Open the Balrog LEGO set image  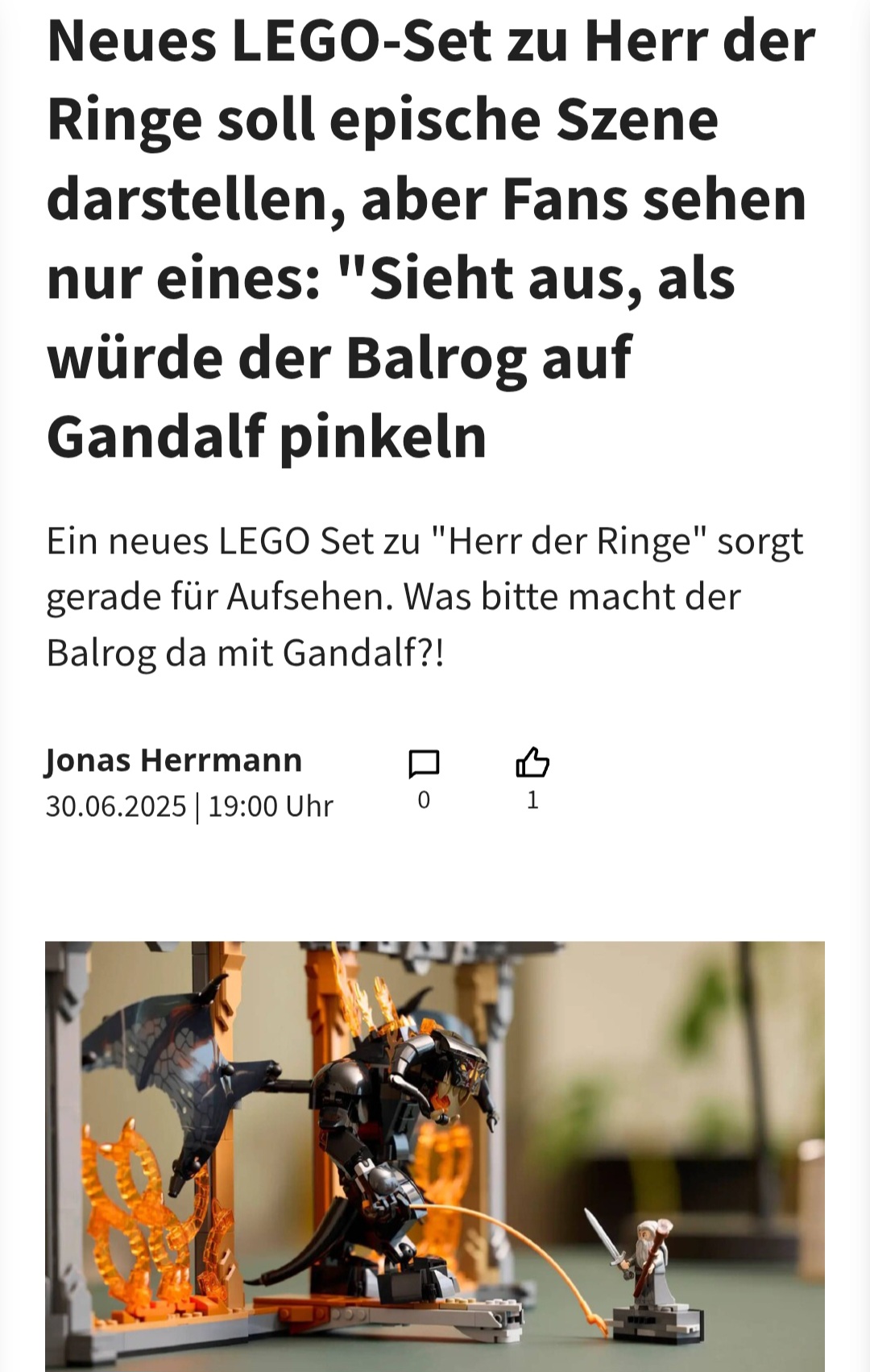click(435, 1156)
